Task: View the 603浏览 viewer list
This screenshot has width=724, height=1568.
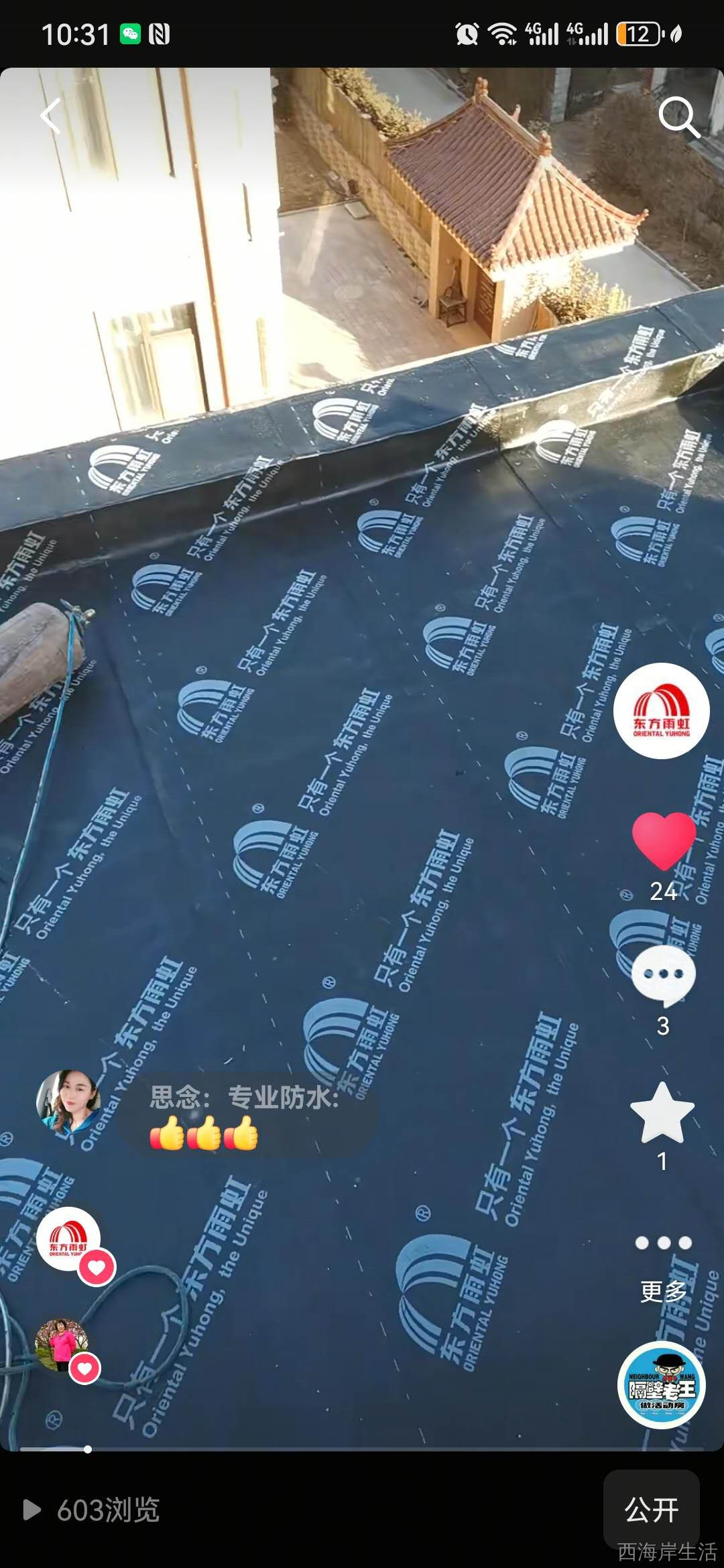Action: point(94,1510)
